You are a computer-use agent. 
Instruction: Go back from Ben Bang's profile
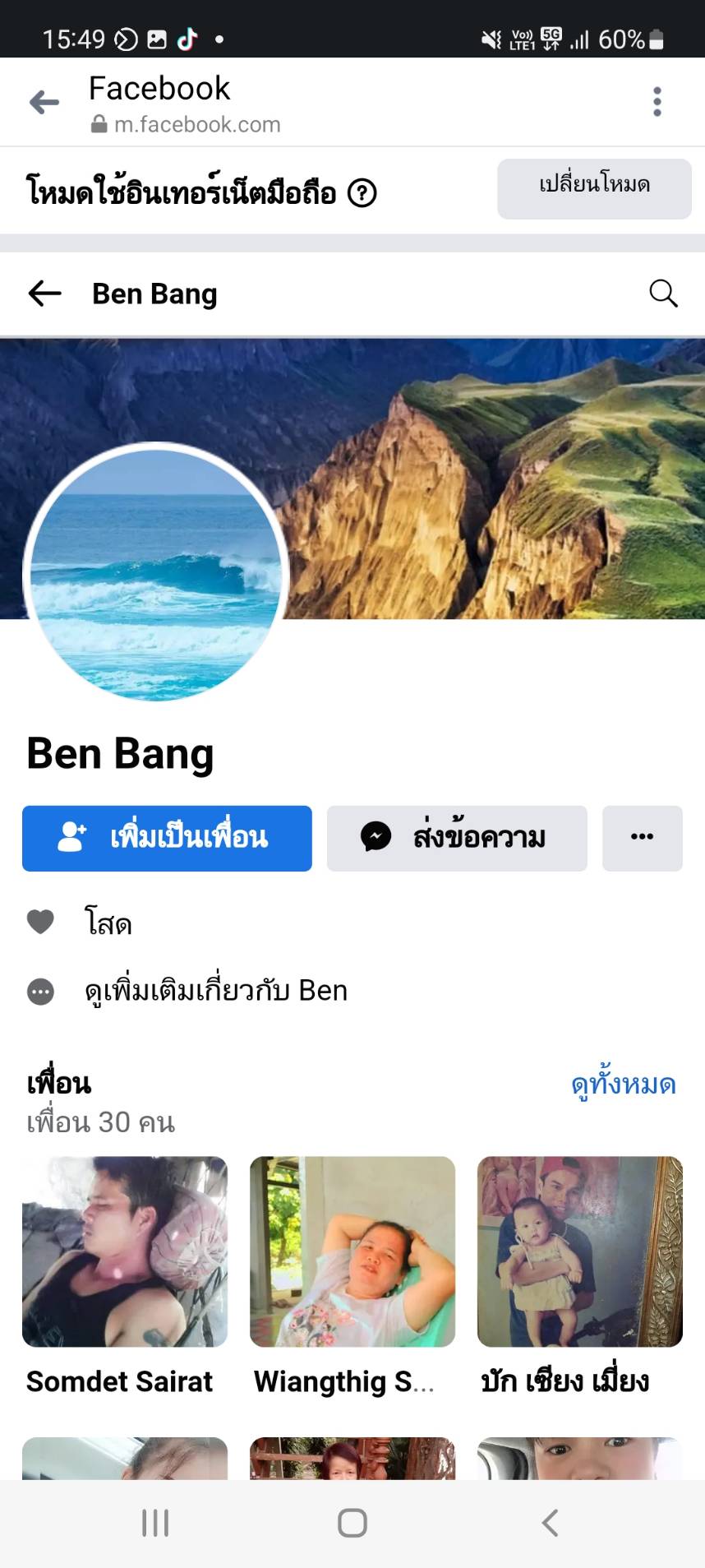pos(44,294)
